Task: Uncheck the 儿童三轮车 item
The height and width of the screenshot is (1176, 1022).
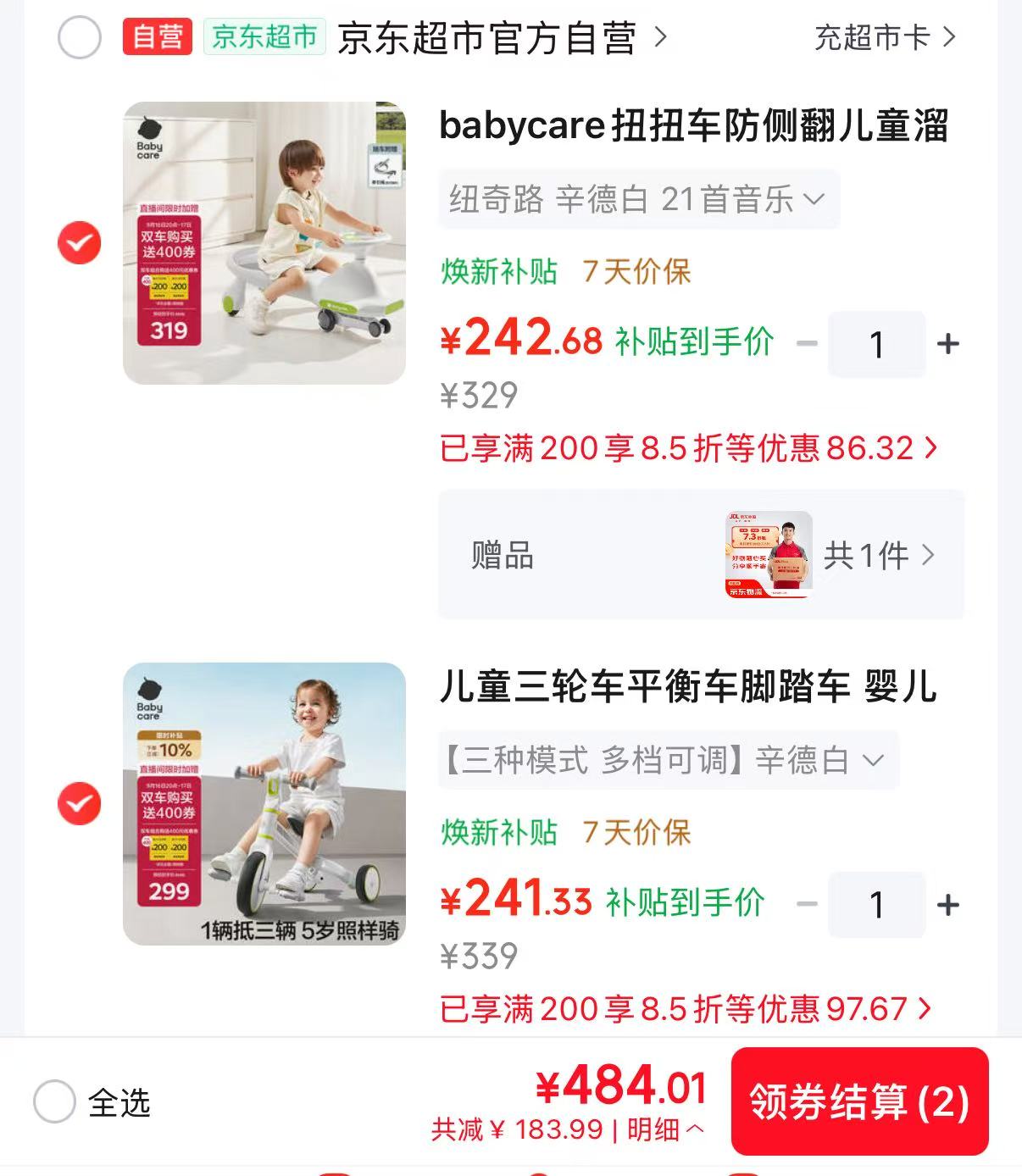Action: [x=80, y=804]
